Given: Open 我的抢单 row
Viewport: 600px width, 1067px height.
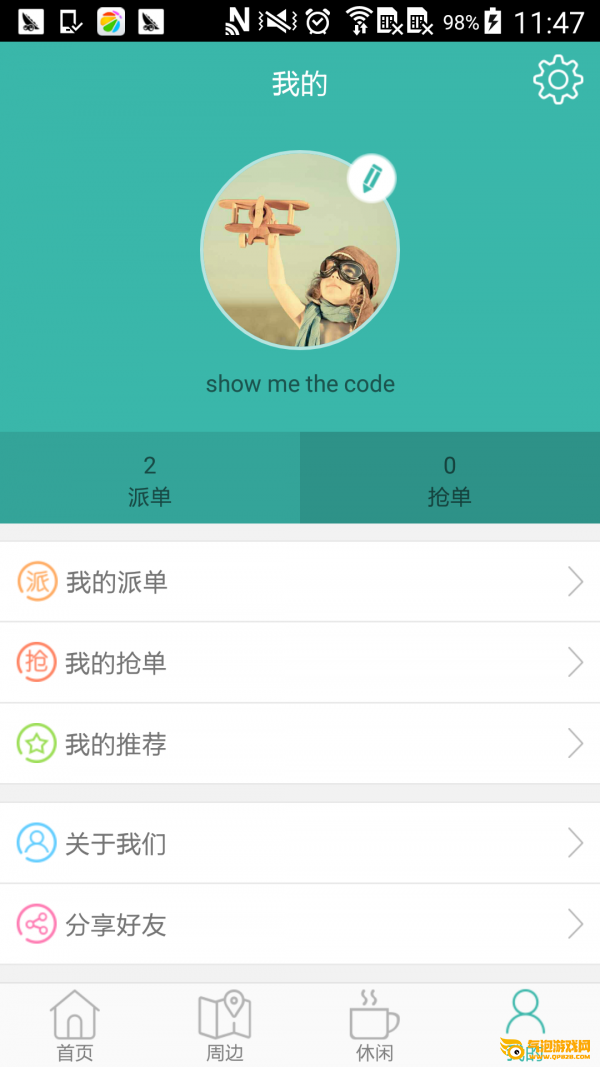Looking at the screenshot, I should click(300, 662).
